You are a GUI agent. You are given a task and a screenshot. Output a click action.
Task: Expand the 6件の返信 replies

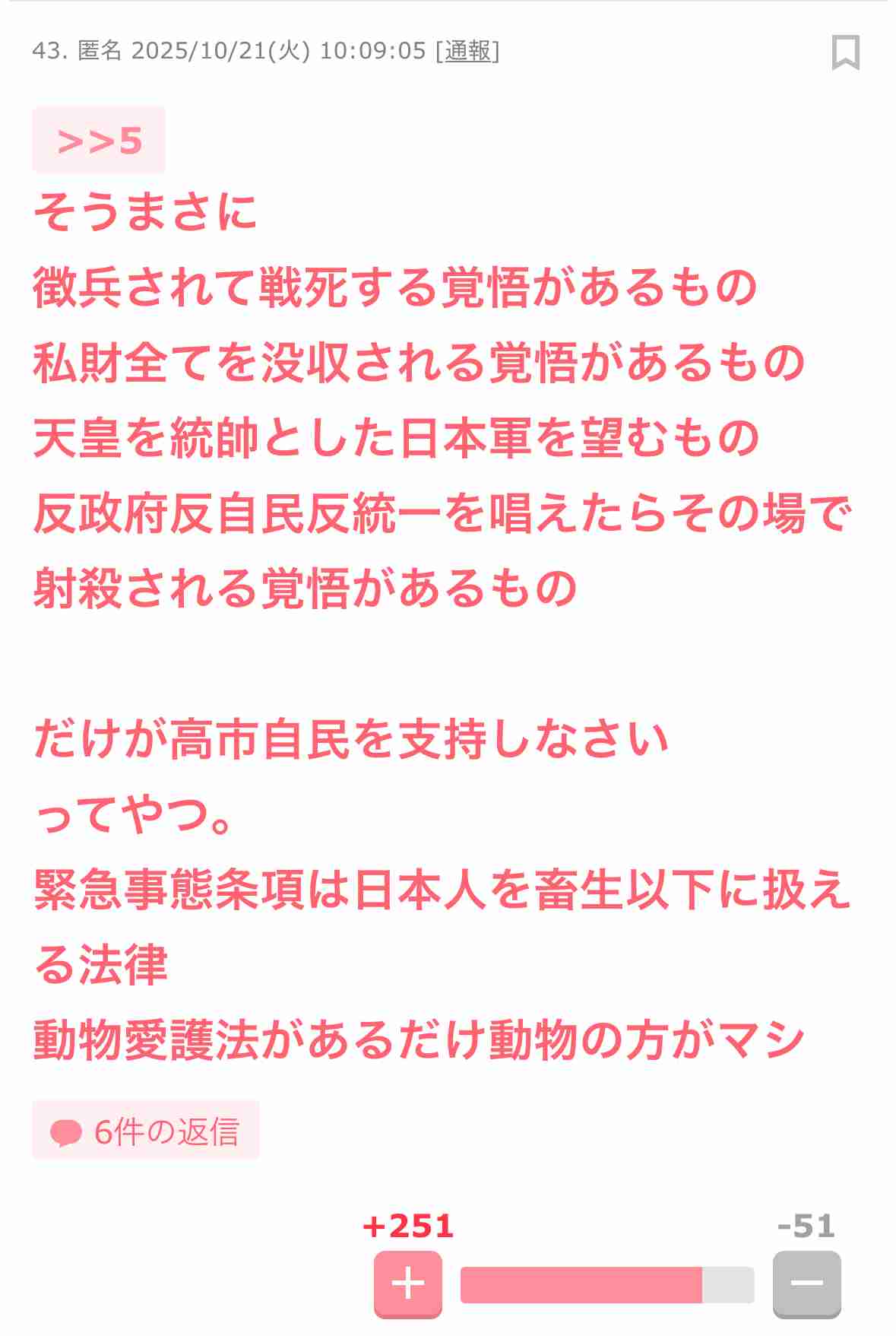(146, 1131)
